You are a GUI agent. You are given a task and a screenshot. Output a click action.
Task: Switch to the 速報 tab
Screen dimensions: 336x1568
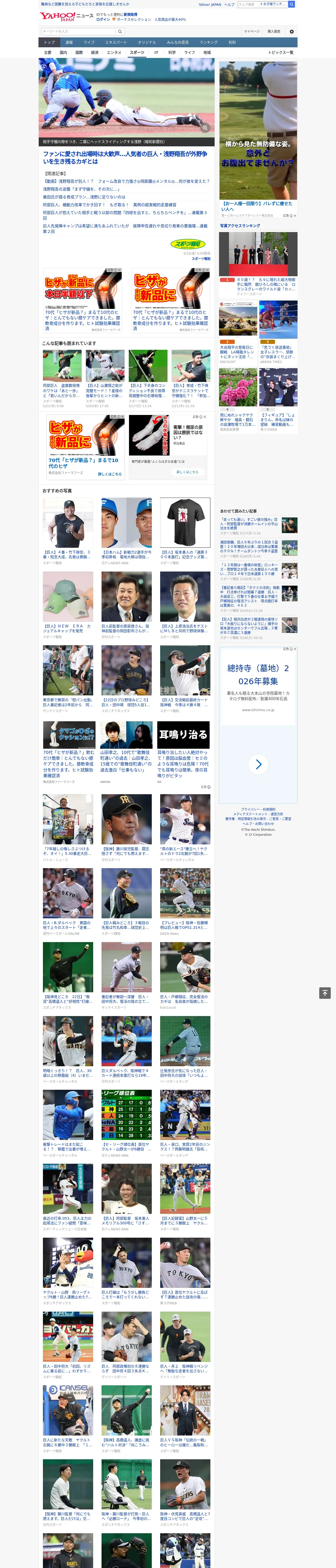[69, 43]
